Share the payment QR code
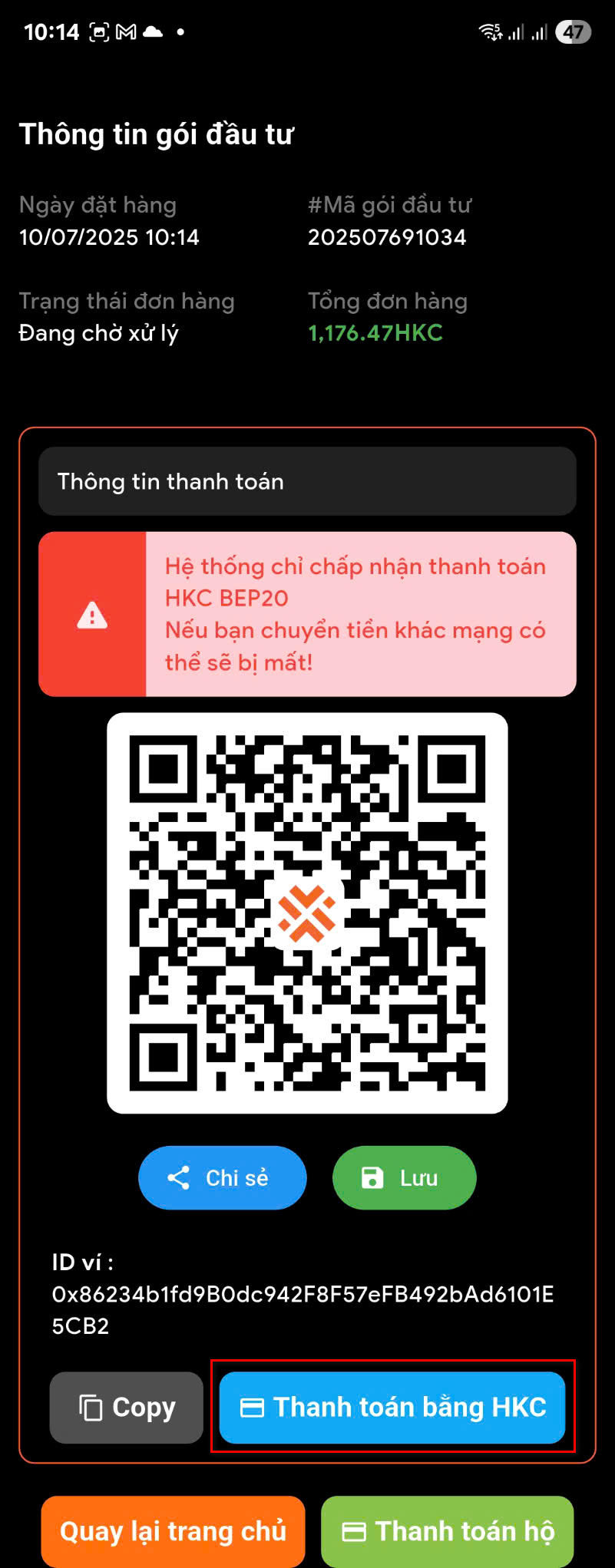615x1568 pixels. [x=222, y=1177]
